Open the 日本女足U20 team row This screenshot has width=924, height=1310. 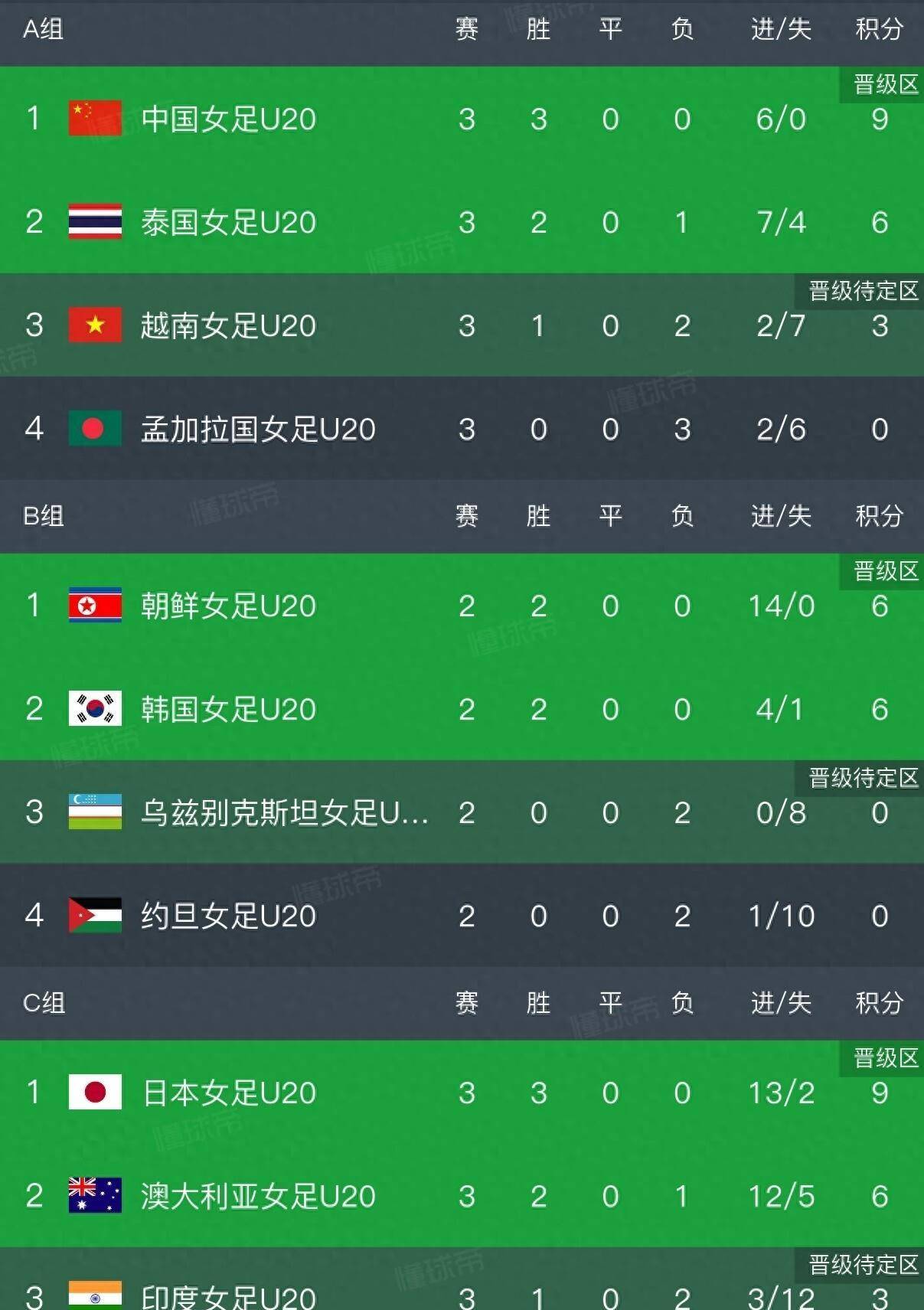(x=228, y=1093)
